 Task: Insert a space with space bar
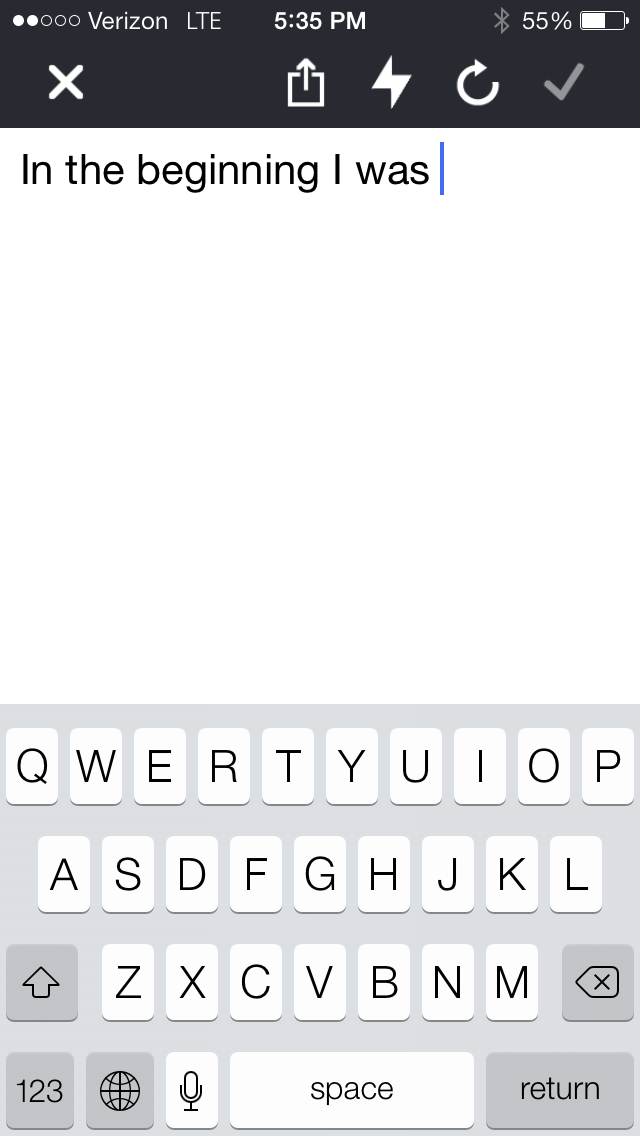pyautogui.click(x=352, y=1090)
